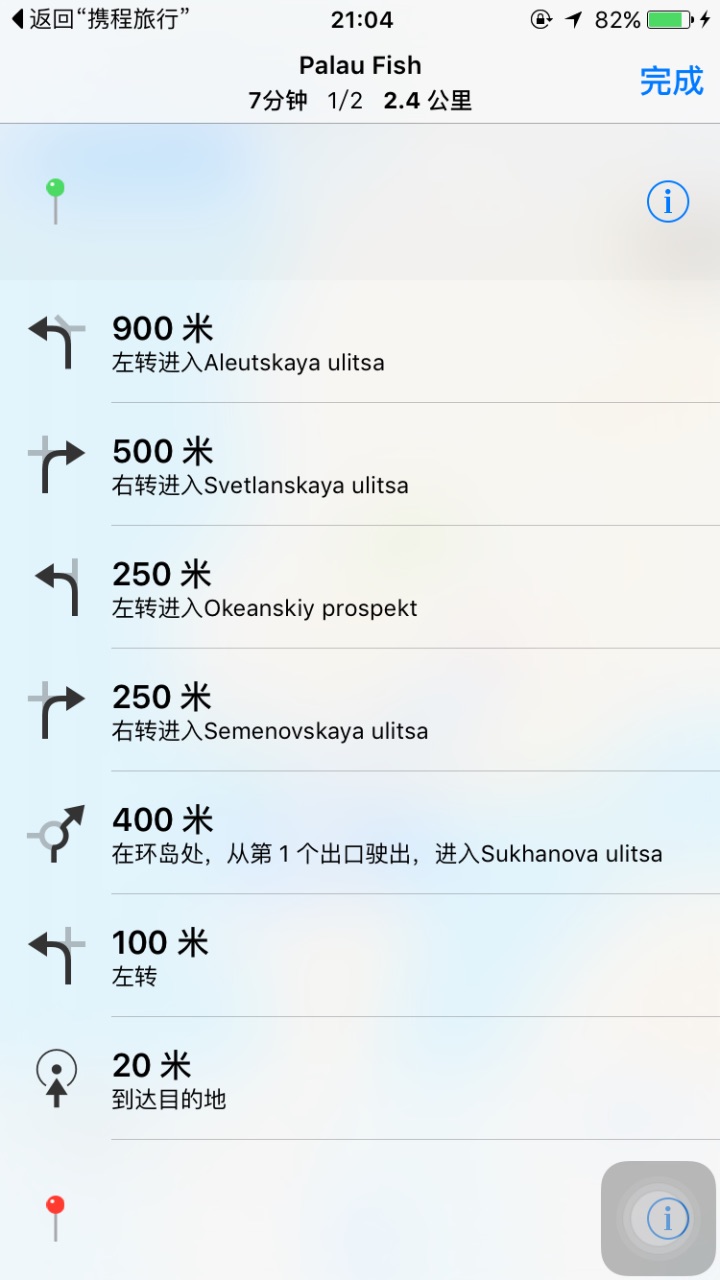Show the Semenovskaya ulitsa right turn step

tap(360, 711)
